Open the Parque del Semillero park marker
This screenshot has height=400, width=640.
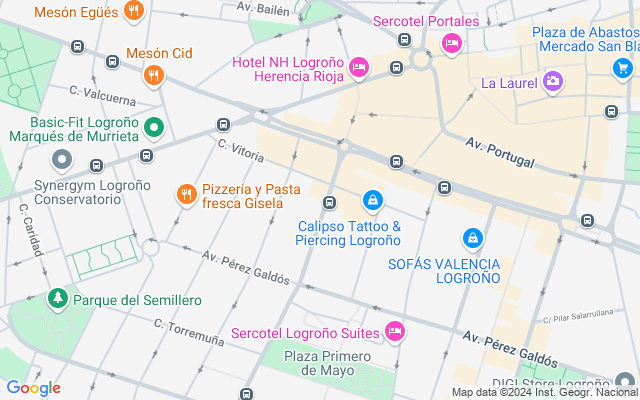coord(58,299)
